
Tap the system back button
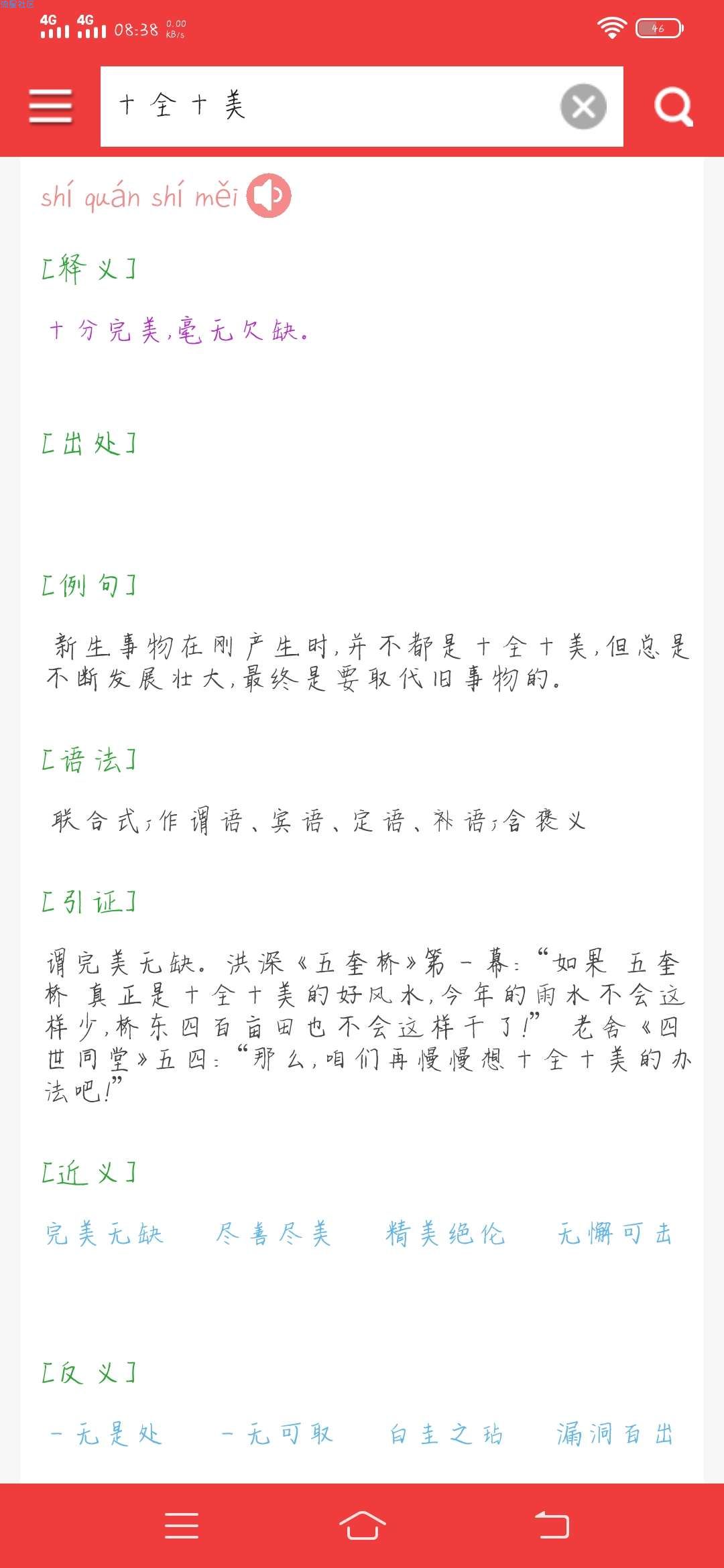click(552, 1526)
